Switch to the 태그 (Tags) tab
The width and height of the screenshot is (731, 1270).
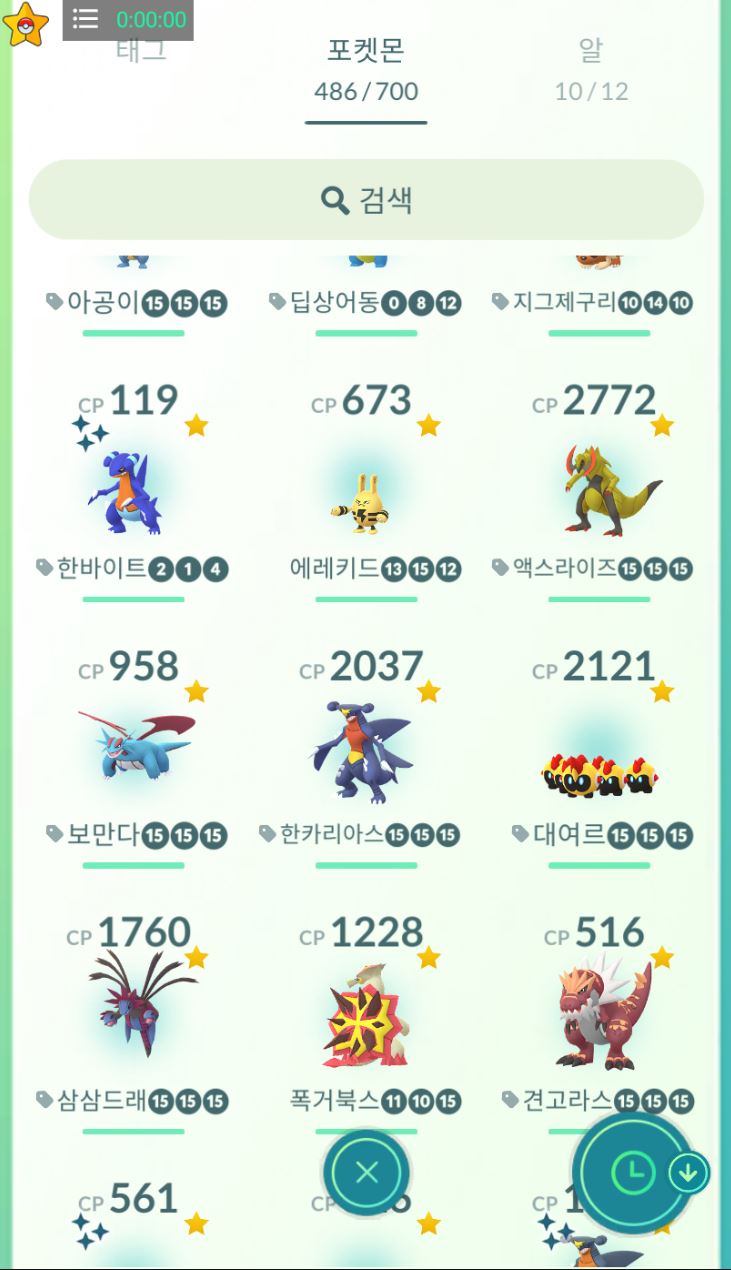pyautogui.click(x=141, y=50)
